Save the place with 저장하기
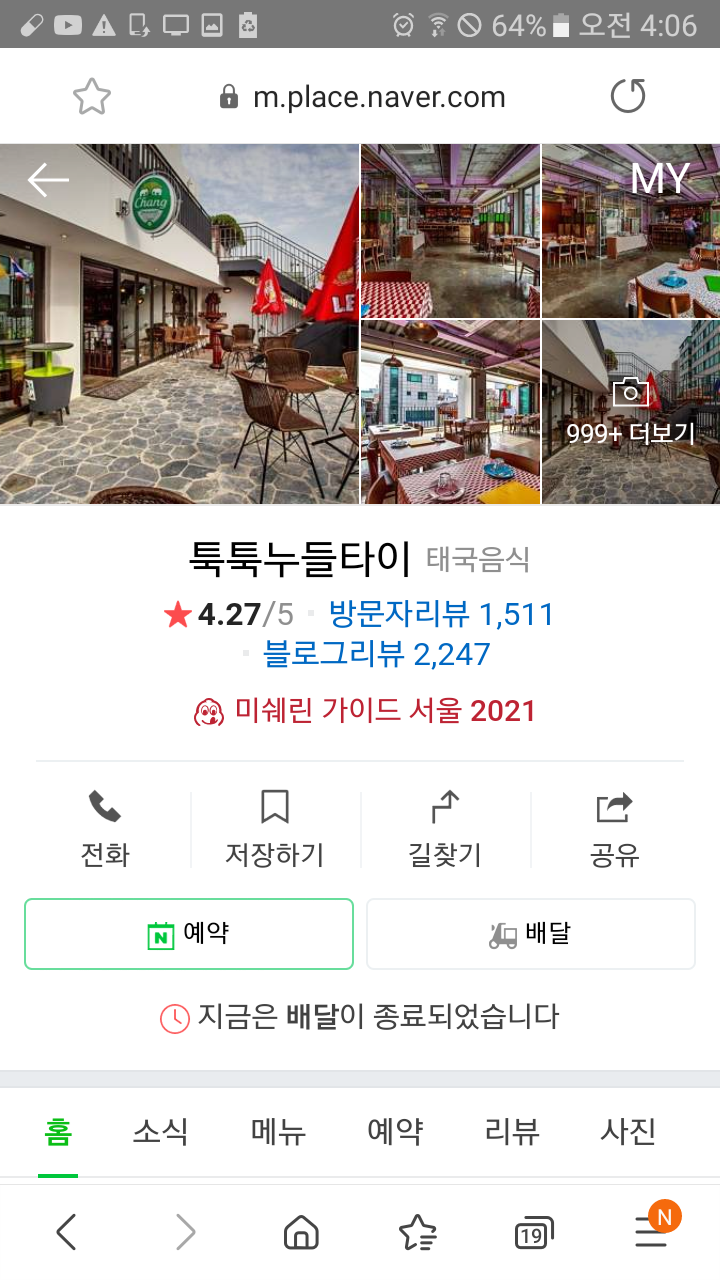 [274, 830]
